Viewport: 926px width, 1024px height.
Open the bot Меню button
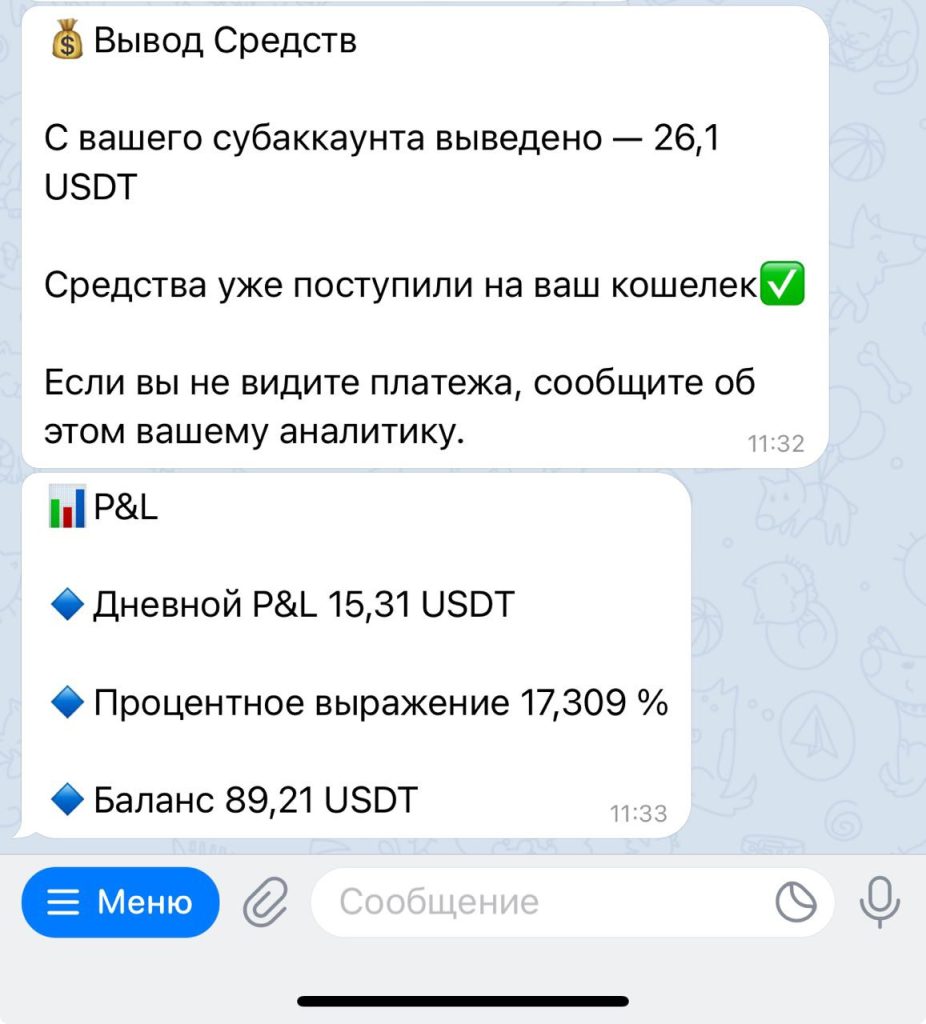coord(120,903)
